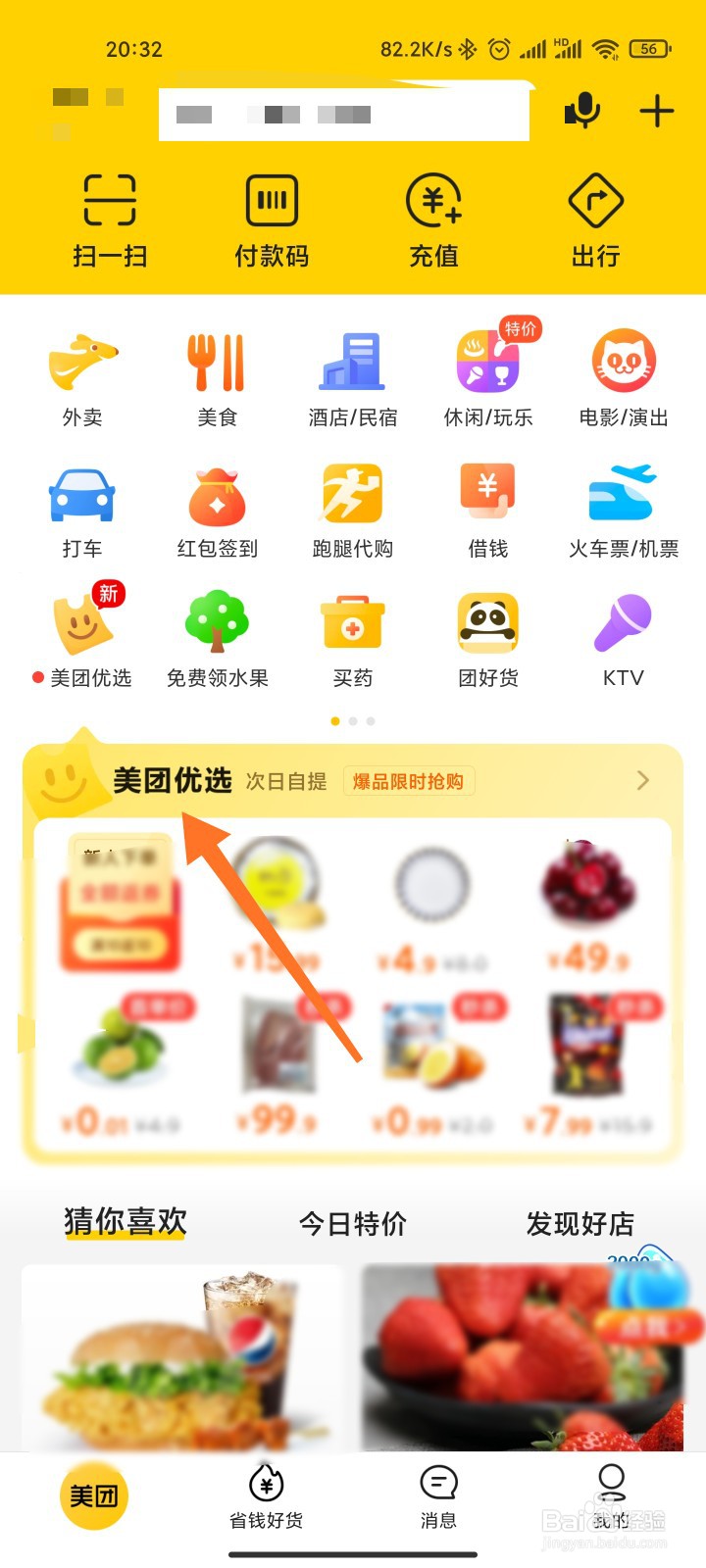The width and height of the screenshot is (706, 1568).
Task: Tap the plus icon in top right corner
Action: tap(655, 111)
